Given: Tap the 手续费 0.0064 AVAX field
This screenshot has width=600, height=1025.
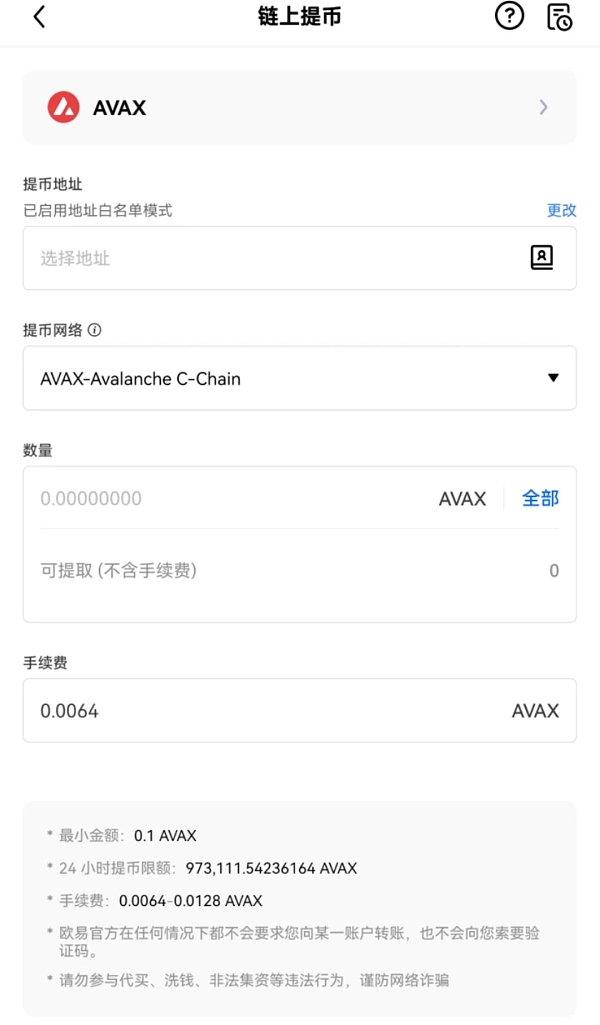Looking at the screenshot, I should 299,711.
